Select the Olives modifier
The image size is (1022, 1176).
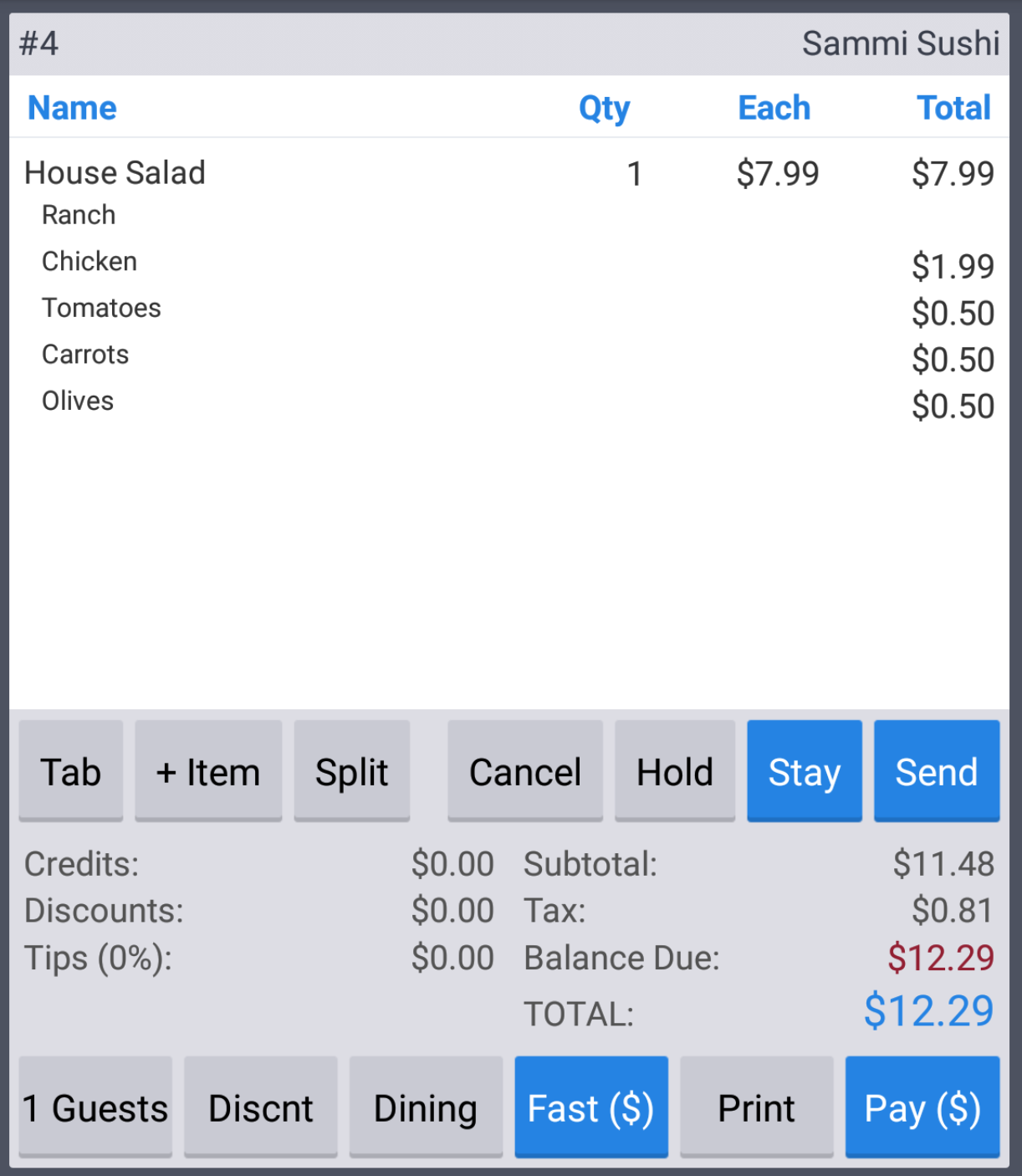coord(78,401)
